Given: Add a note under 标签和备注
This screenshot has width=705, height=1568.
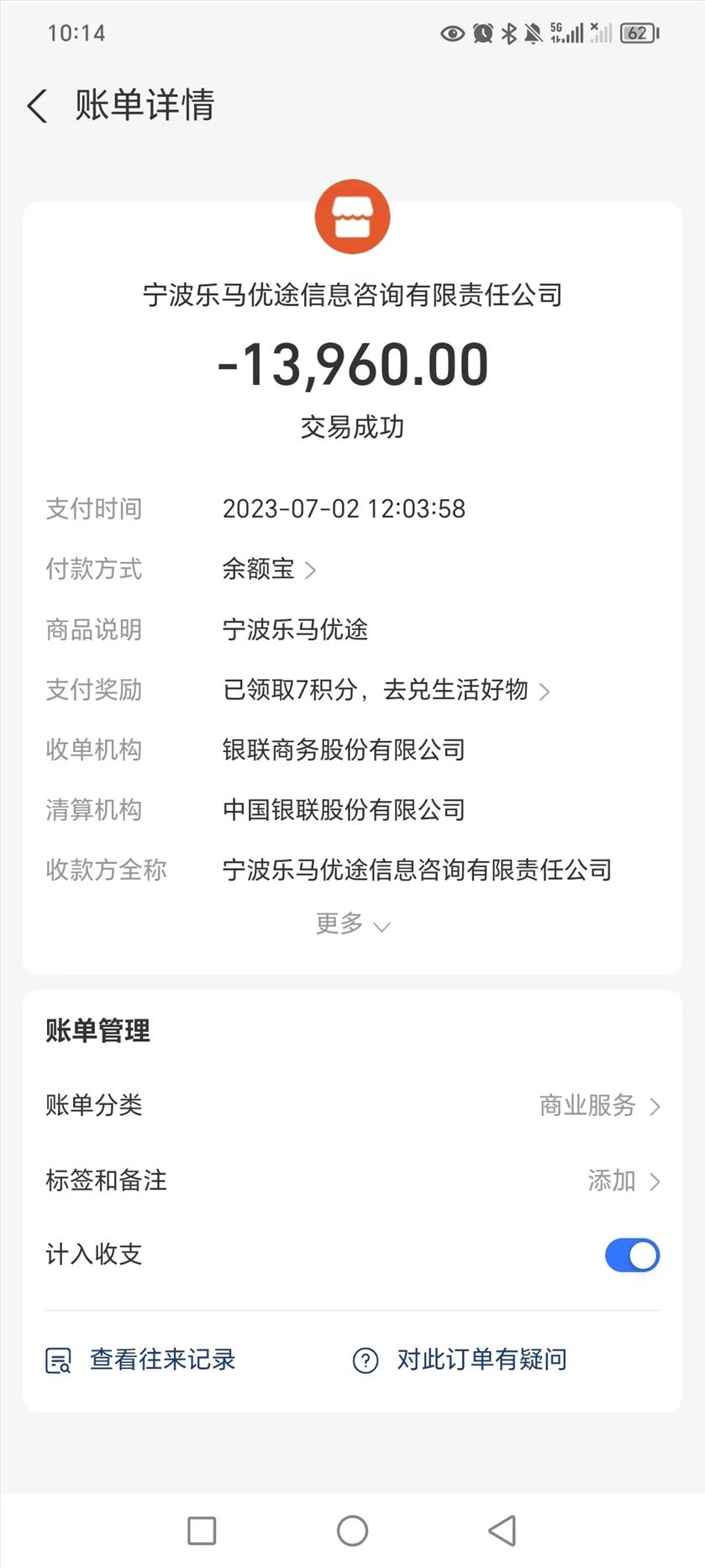Looking at the screenshot, I should point(352,1181).
